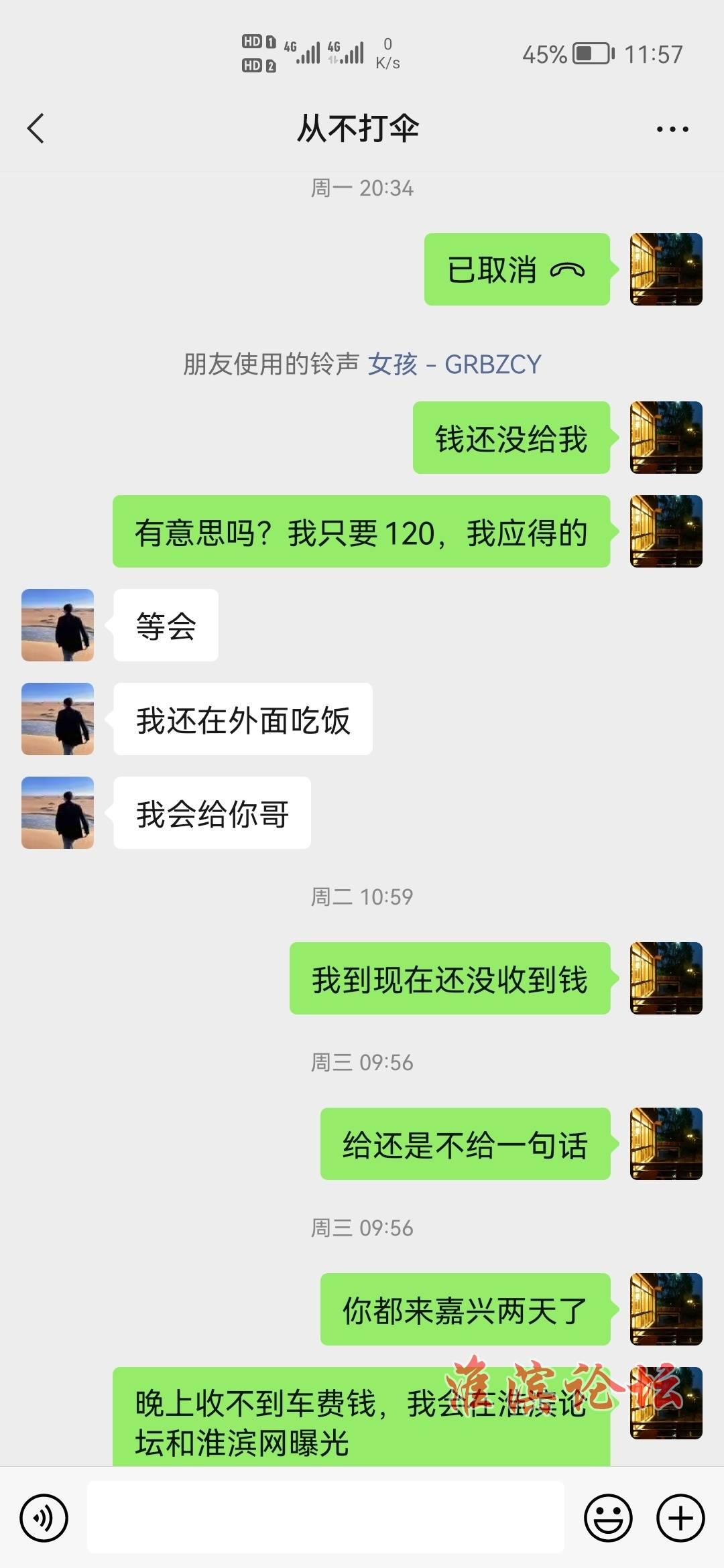This screenshot has height=1568, width=724.
Task: Open my avatar beside 钱还没给我
Action: pos(666,438)
